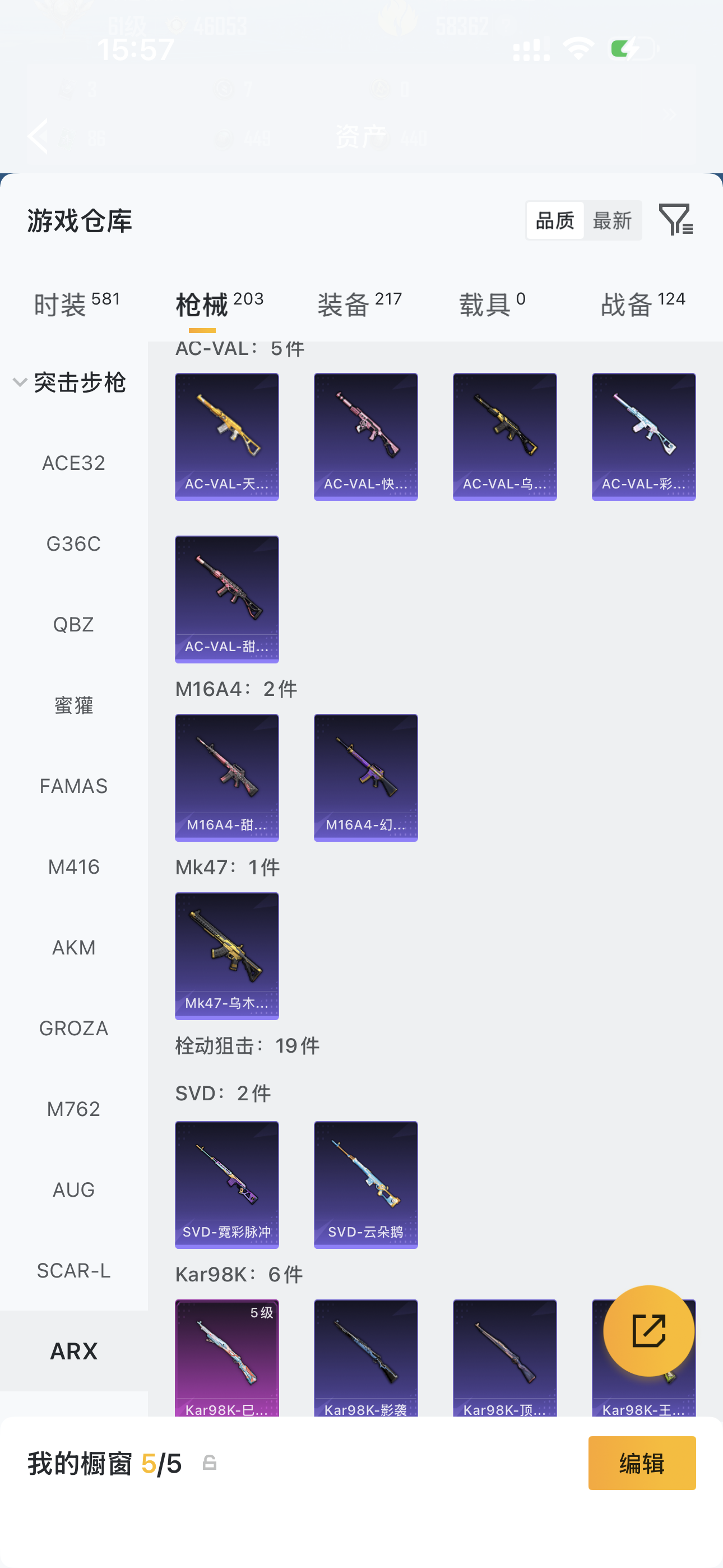723x1568 pixels.
Task: Switch to the 战备 tab
Action: (x=642, y=304)
